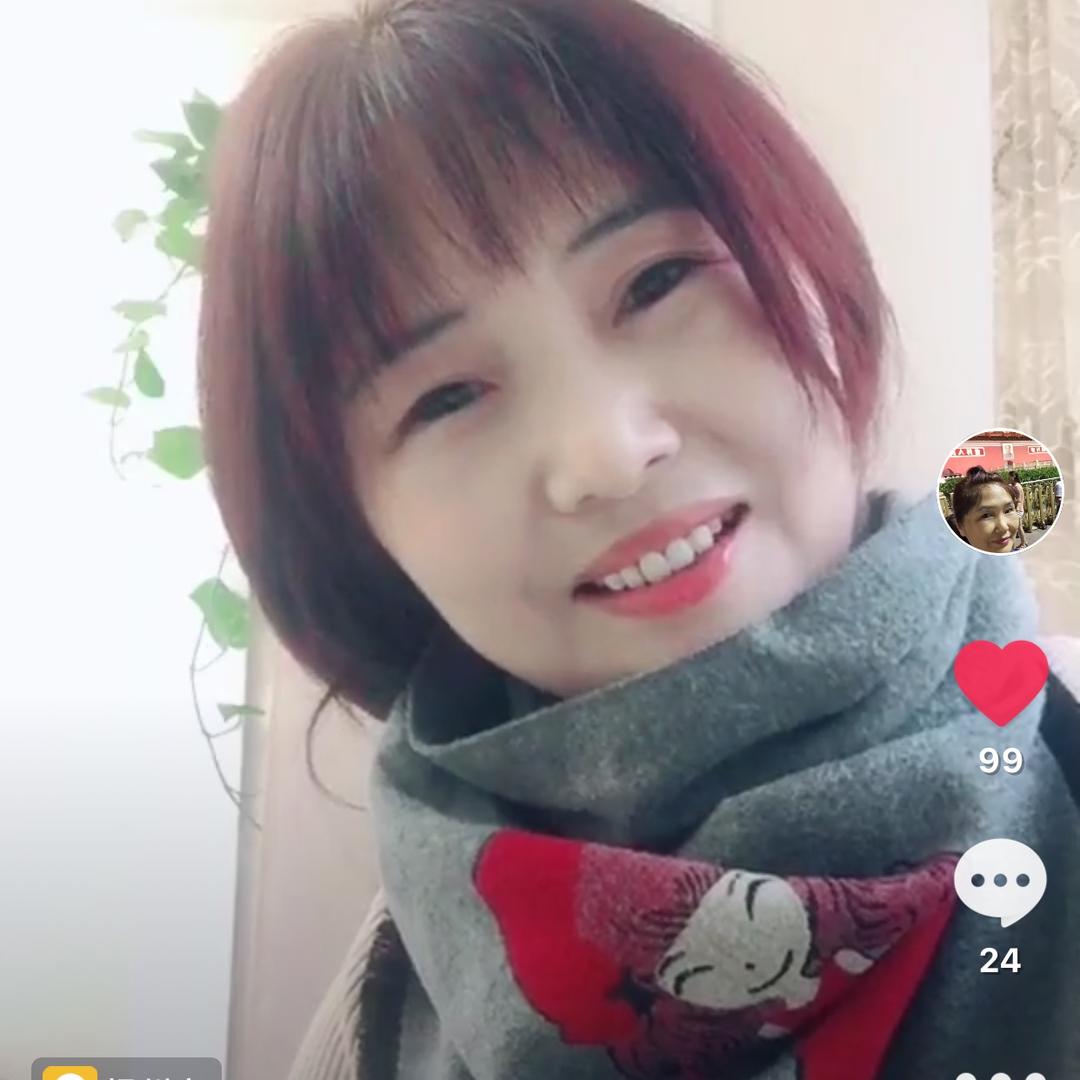Open the creator's profile avatar
This screenshot has height=1080, width=1080.
point(999,492)
